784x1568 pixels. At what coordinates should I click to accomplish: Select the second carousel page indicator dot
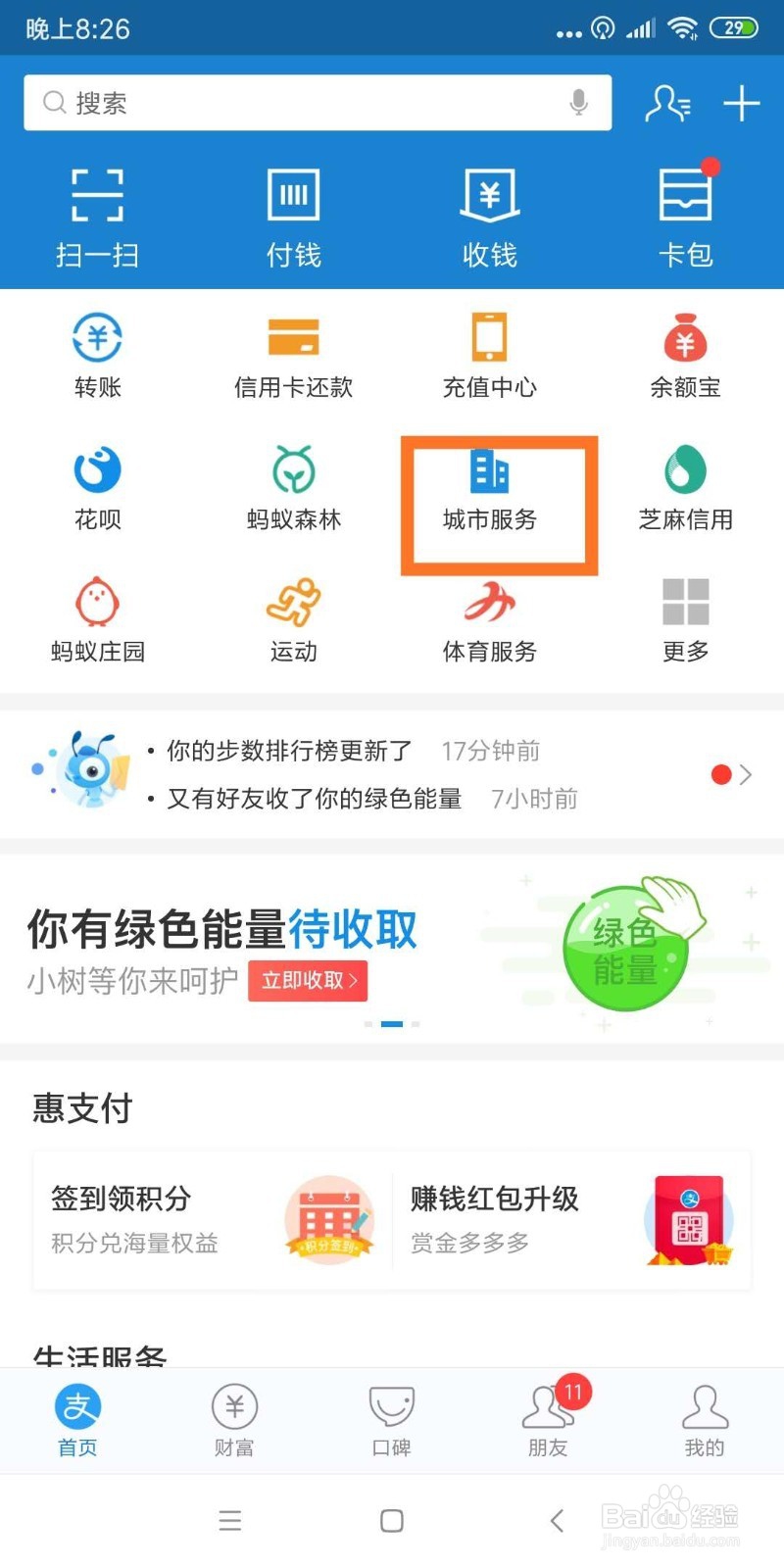tap(391, 1023)
